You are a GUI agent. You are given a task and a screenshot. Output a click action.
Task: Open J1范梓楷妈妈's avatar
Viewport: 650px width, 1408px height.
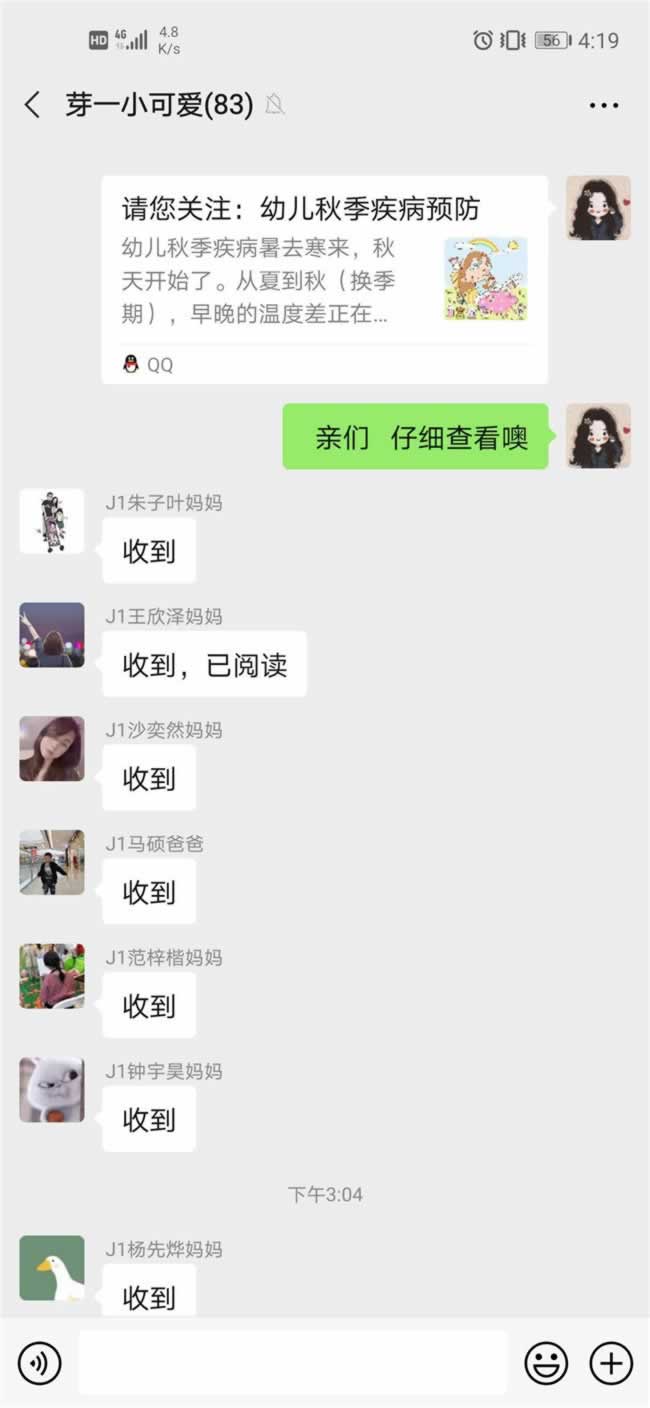(x=52, y=976)
